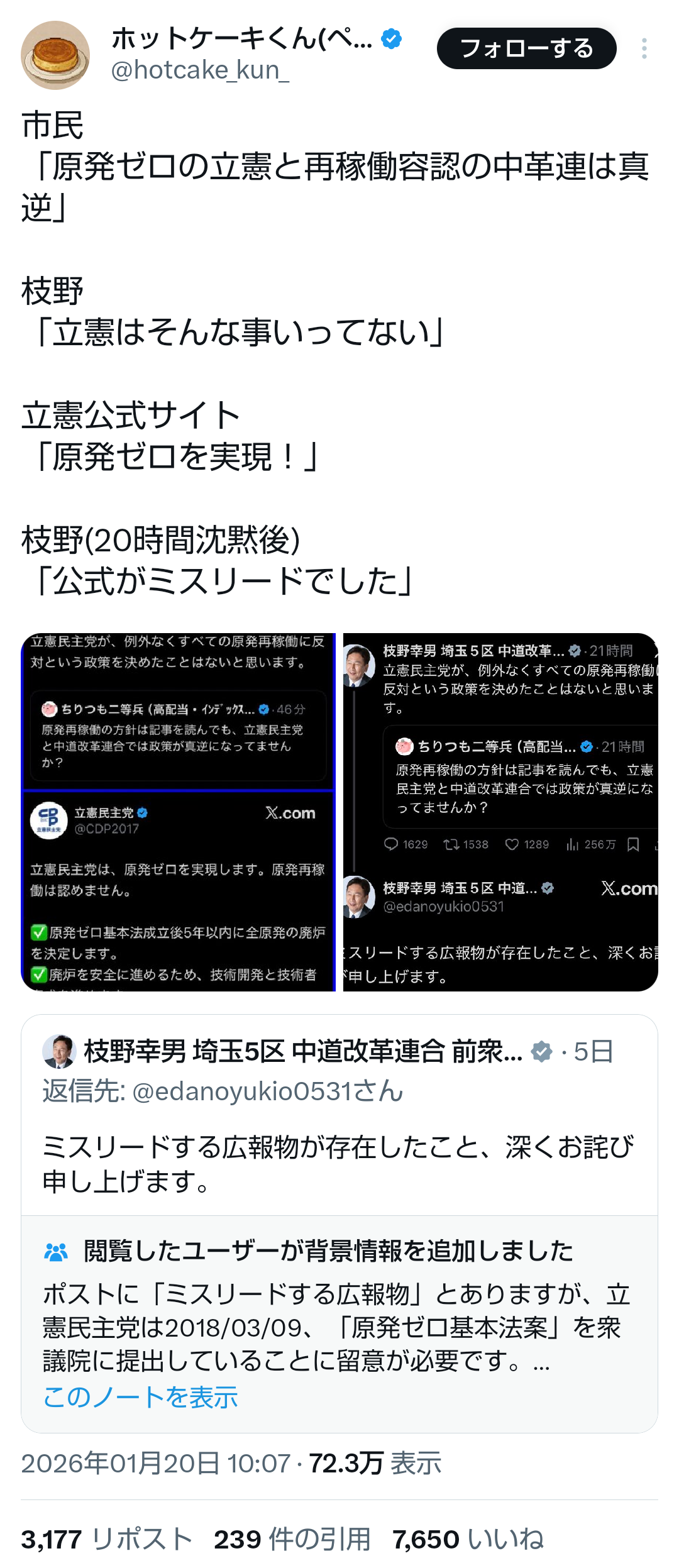This screenshot has width=679, height=1568.
Task: Tap このノートを表示 to show the note
Action: click(x=140, y=1397)
